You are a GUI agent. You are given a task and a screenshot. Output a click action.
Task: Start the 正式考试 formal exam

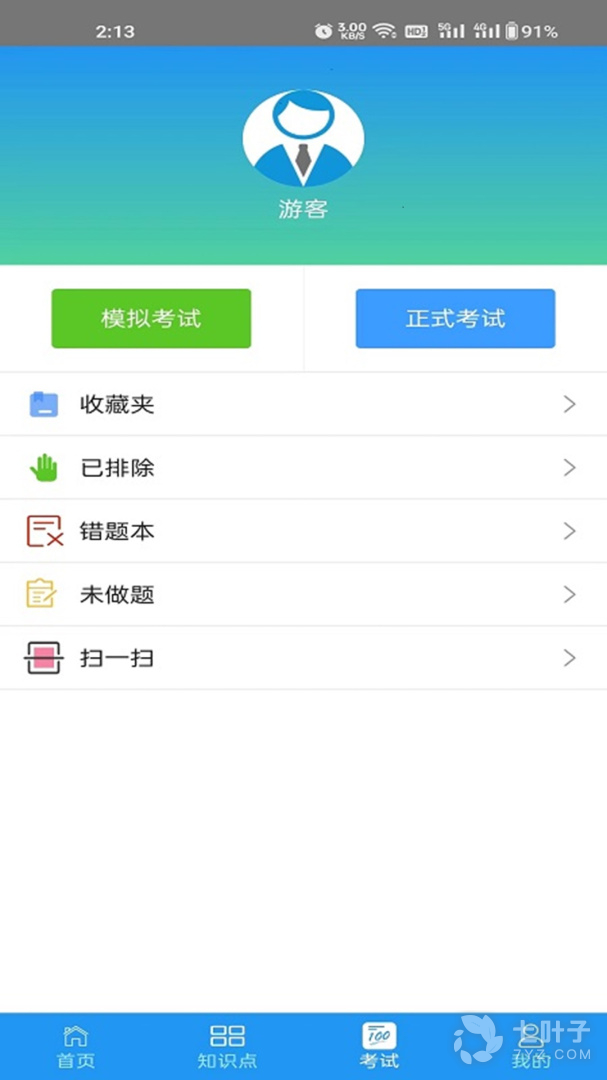point(455,318)
